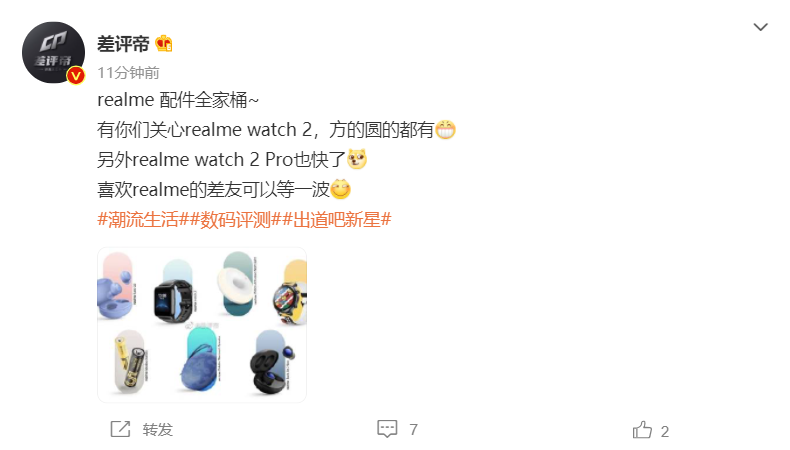Screen dimensions: 790x450
Task: Expand the post options chevron
Action: coord(759,25)
